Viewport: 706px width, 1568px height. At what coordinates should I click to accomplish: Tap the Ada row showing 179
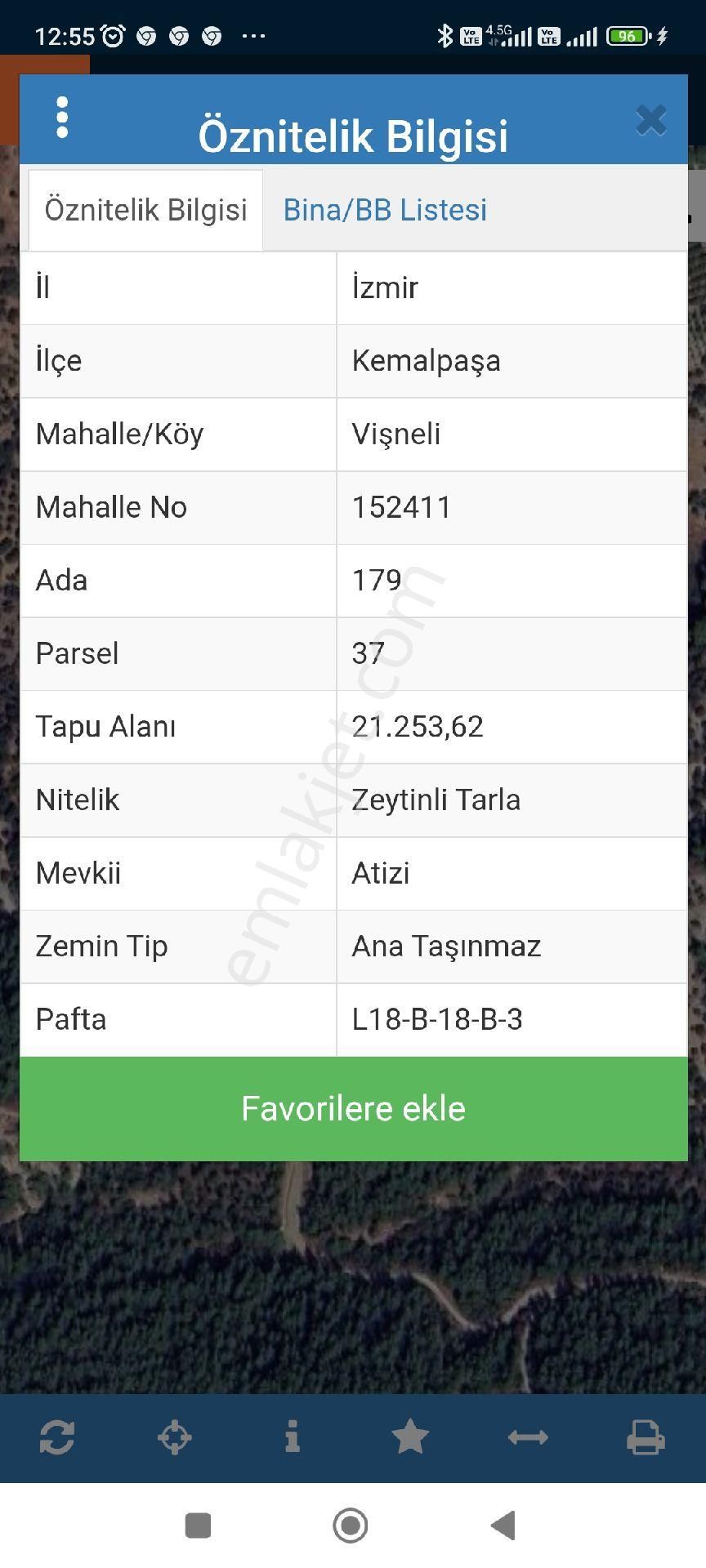tap(353, 580)
